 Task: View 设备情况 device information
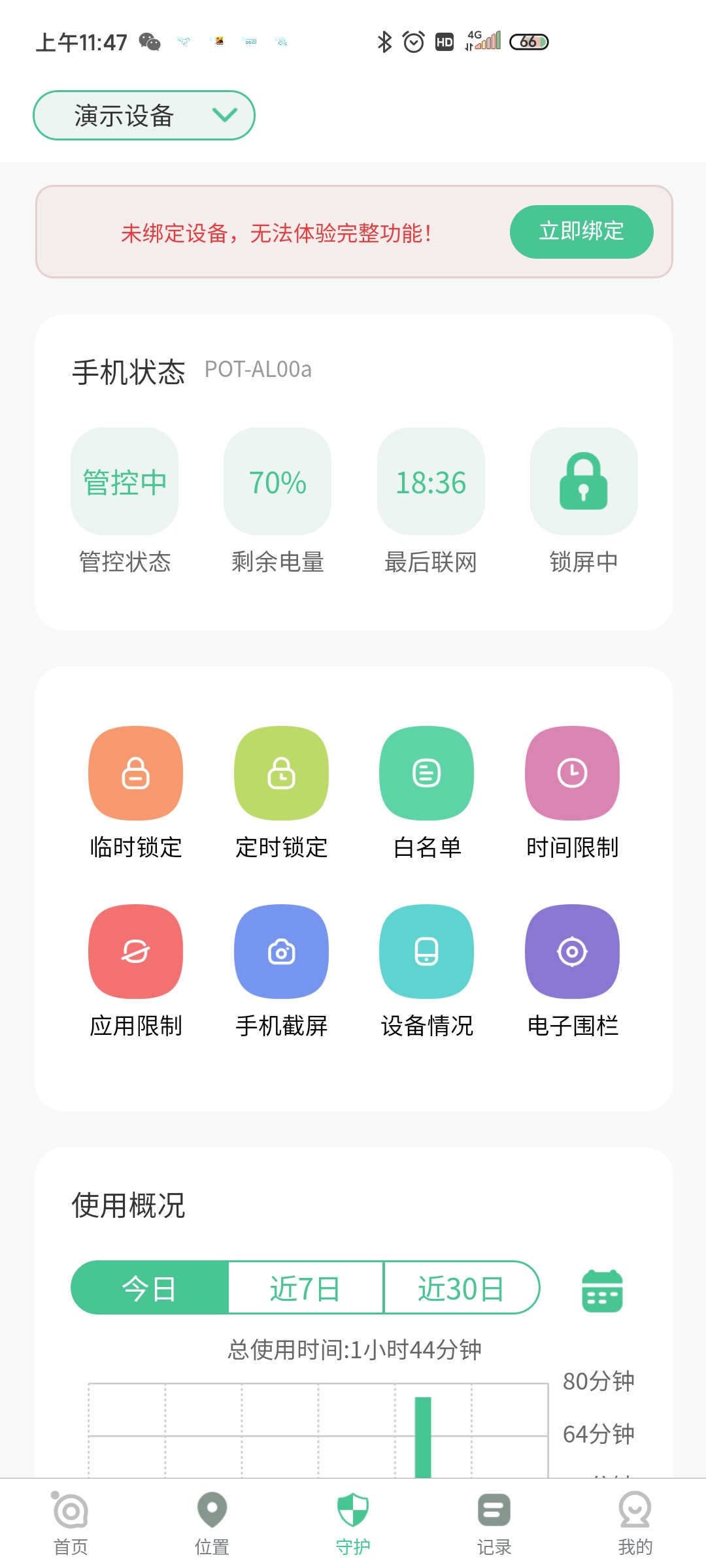426,952
